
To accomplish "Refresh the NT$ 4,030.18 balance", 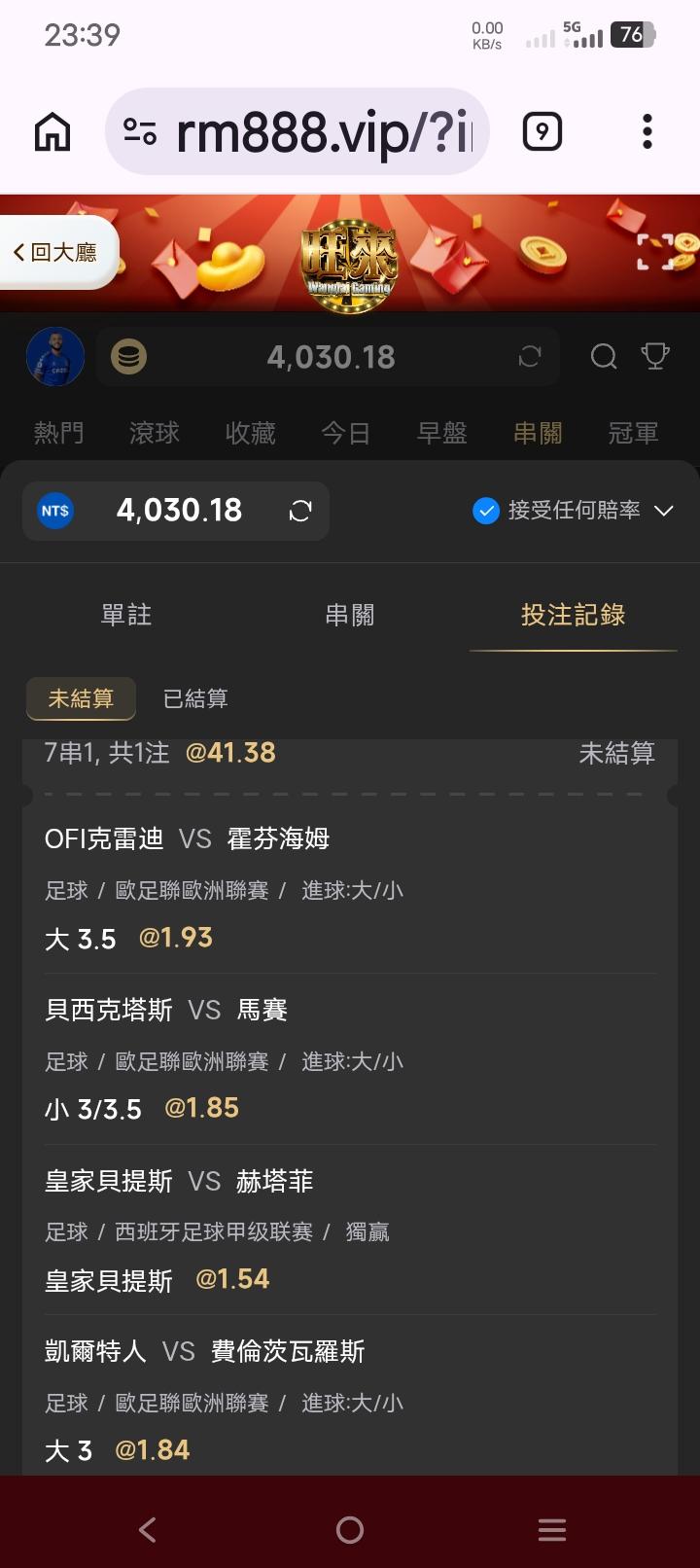I will coord(300,511).
